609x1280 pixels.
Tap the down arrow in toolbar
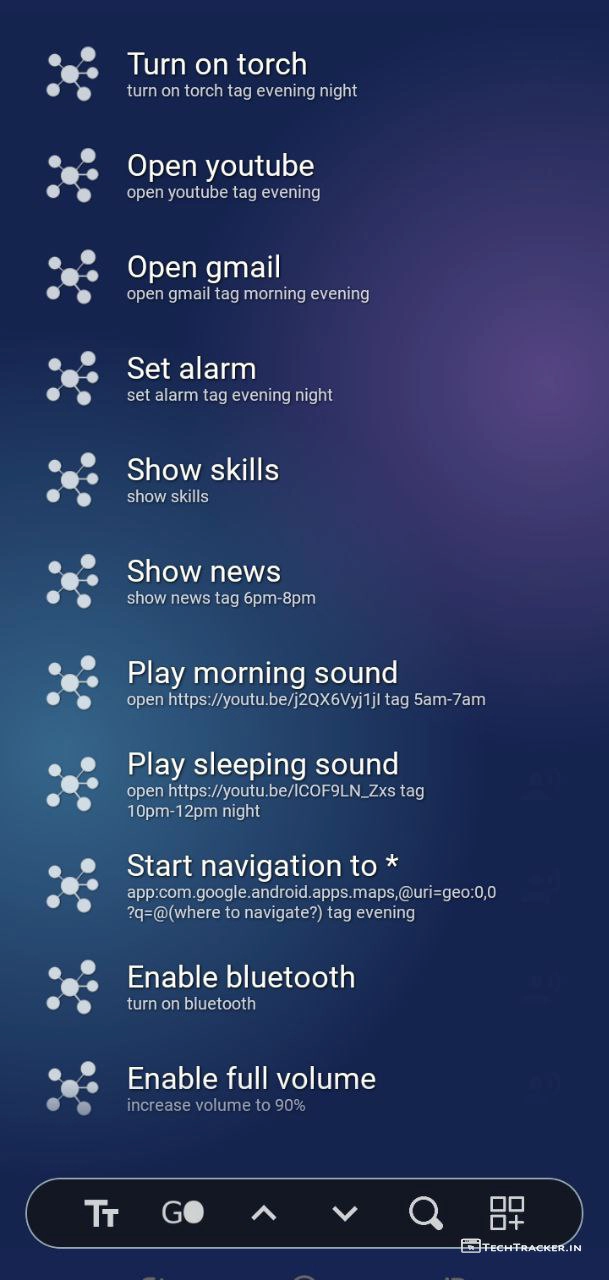point(345,1213)
